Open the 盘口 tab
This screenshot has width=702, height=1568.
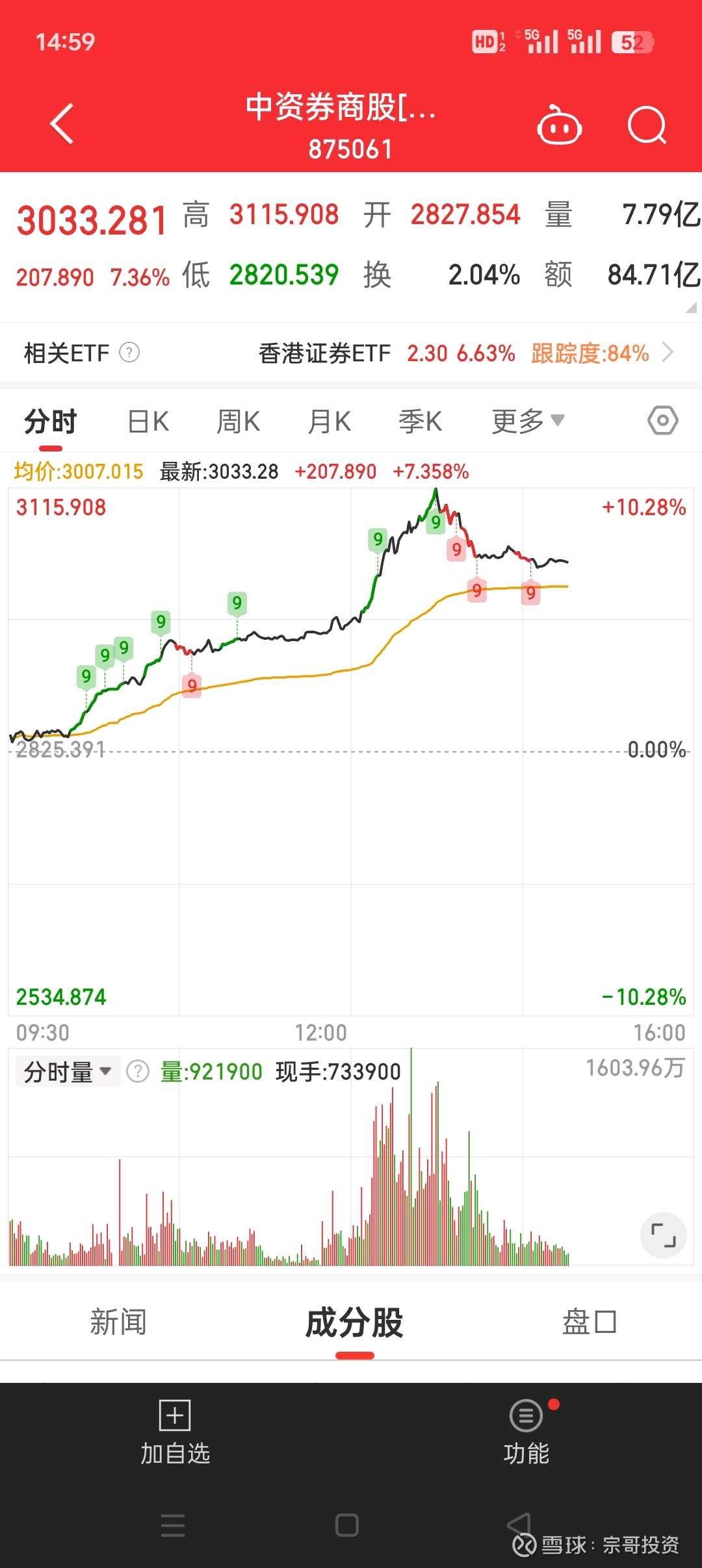tap(589, 1323)
